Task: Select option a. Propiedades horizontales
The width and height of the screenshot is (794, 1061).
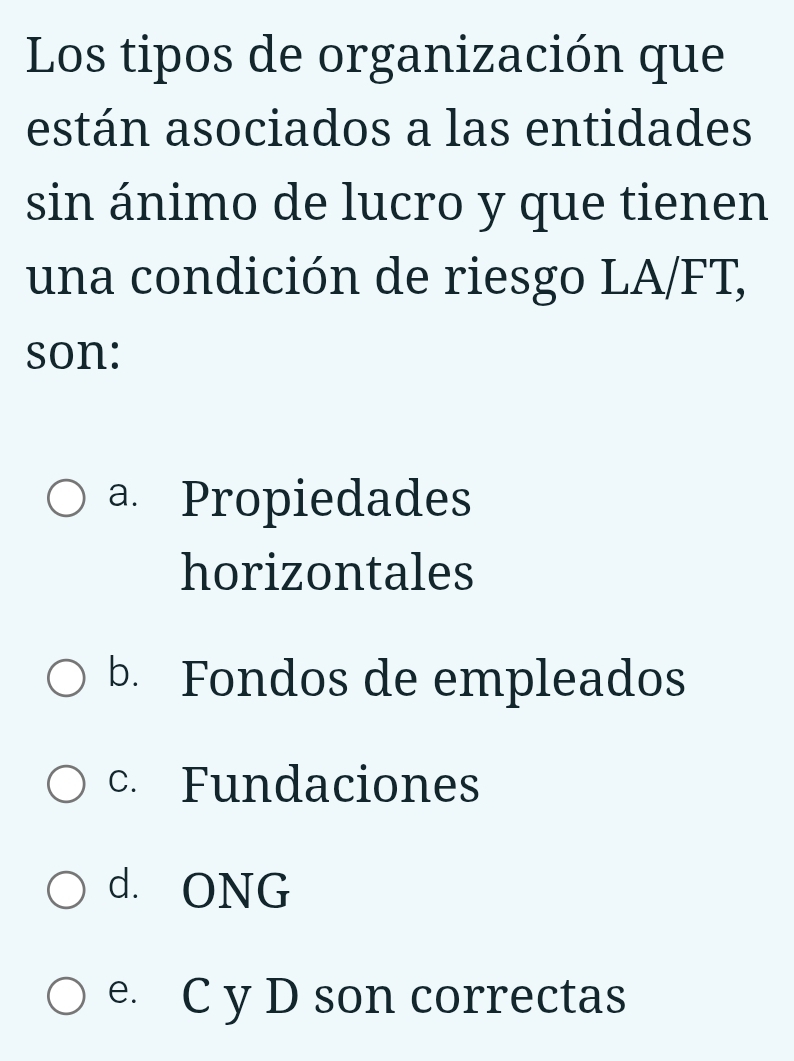Action: point(67,497)
